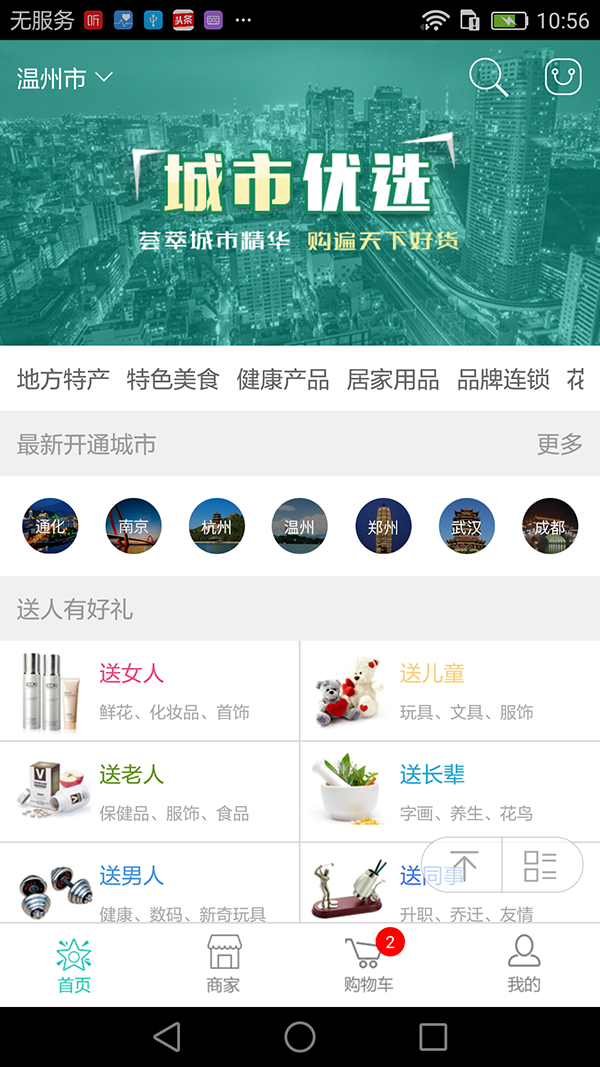
Task: Select the 特色美食 category
Action: click(173, 380)
